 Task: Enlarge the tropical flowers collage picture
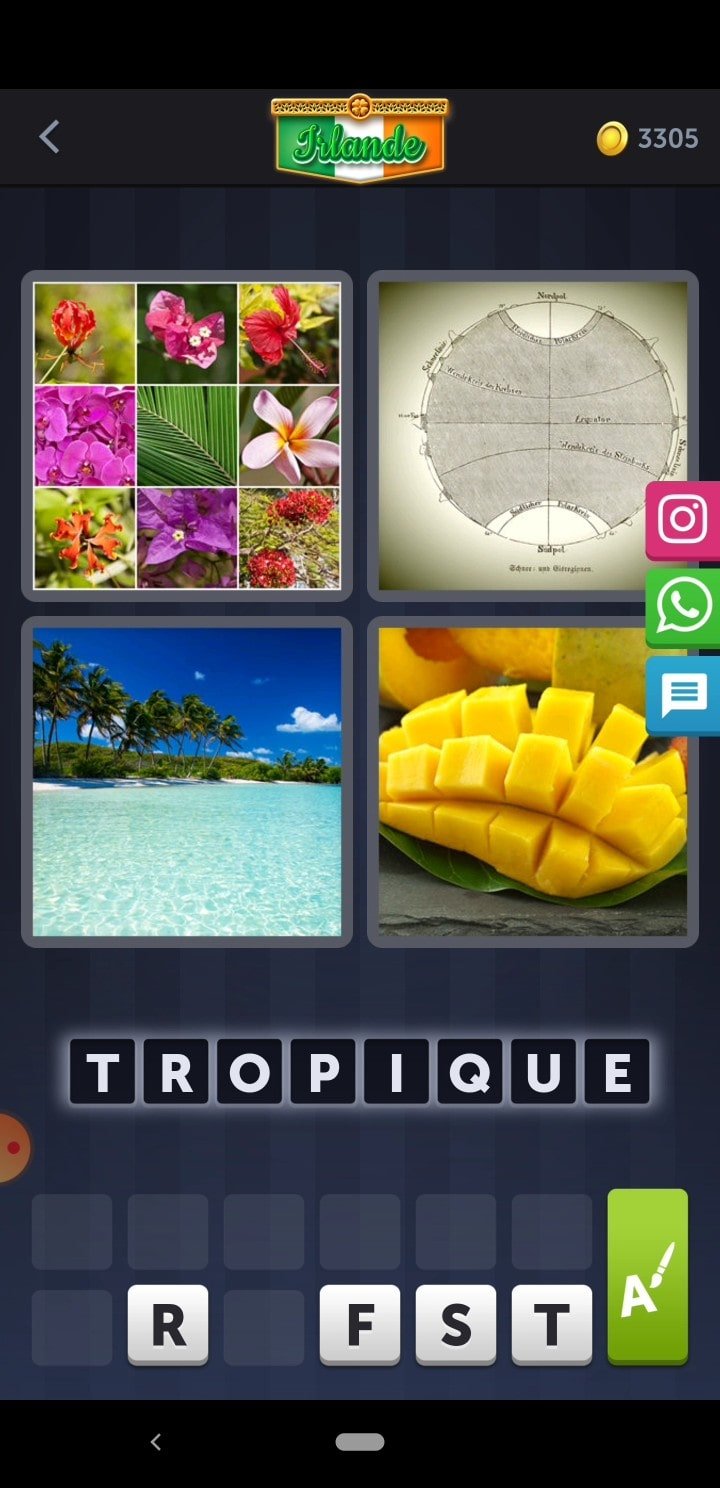pyautogui.click(x=187, y=435)
